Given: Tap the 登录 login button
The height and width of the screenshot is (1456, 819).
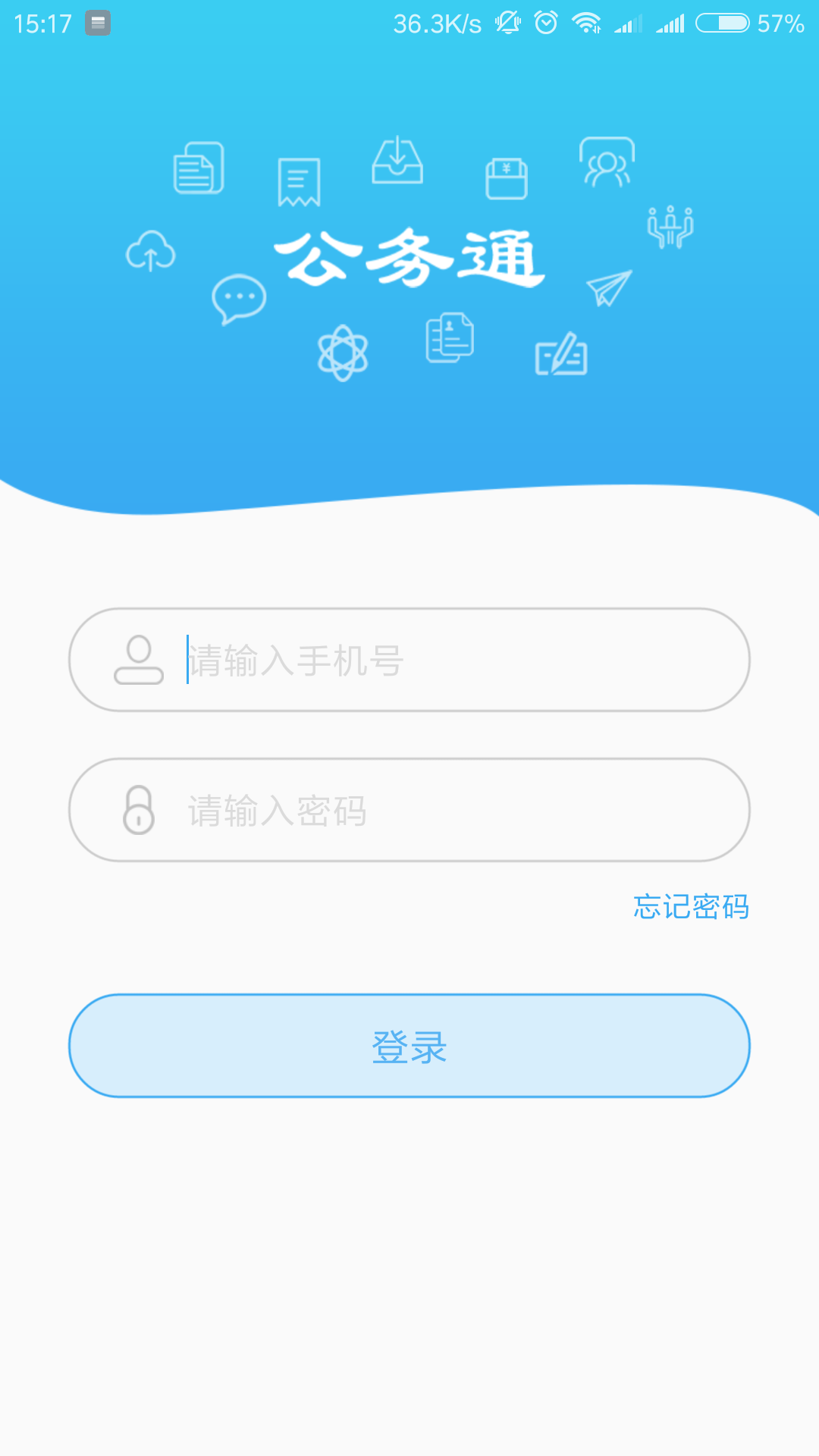Looking at the screenshot, I should coord(409,1046).
